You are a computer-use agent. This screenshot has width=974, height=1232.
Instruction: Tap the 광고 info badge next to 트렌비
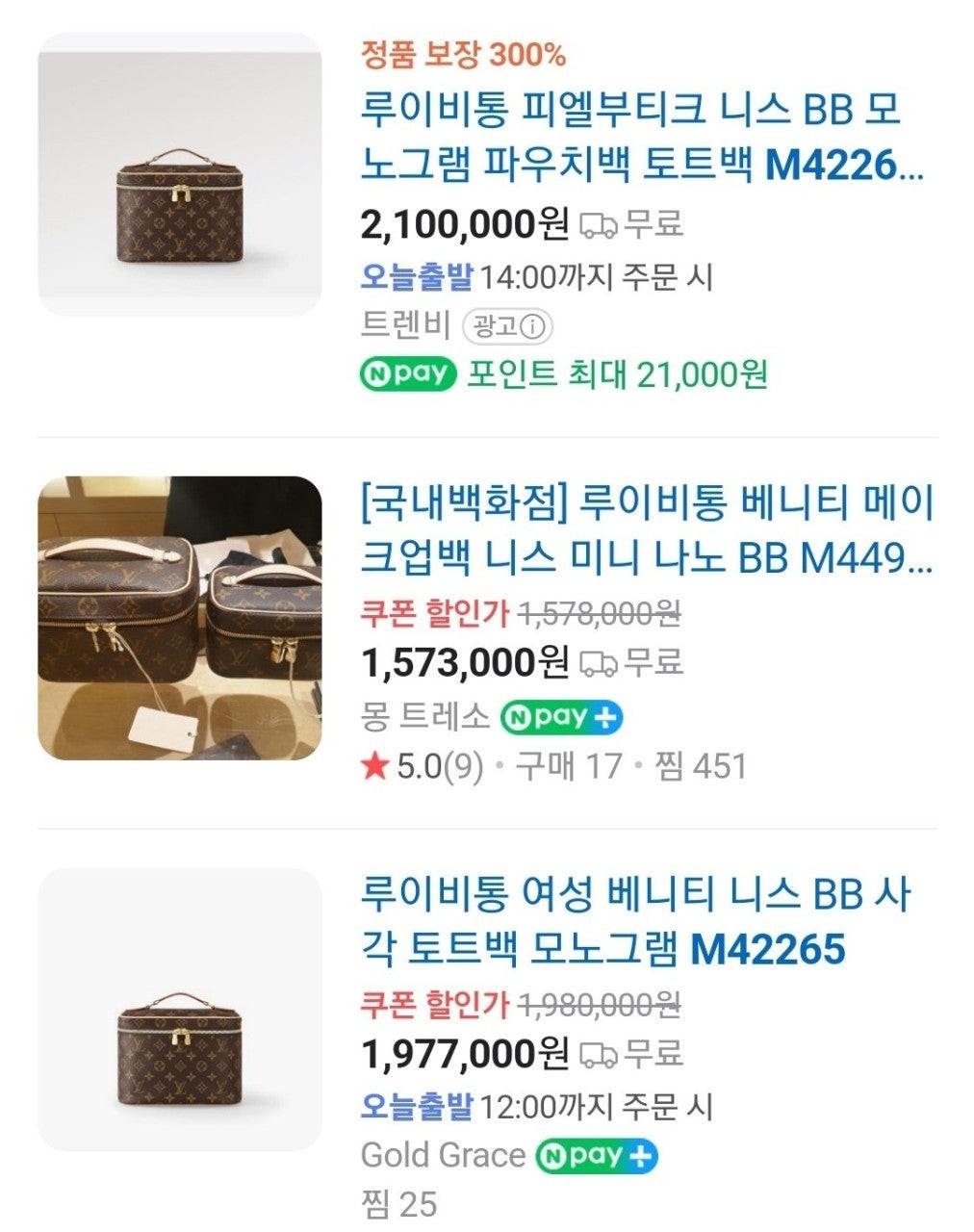pyautogui.click(x=507, y=327)
